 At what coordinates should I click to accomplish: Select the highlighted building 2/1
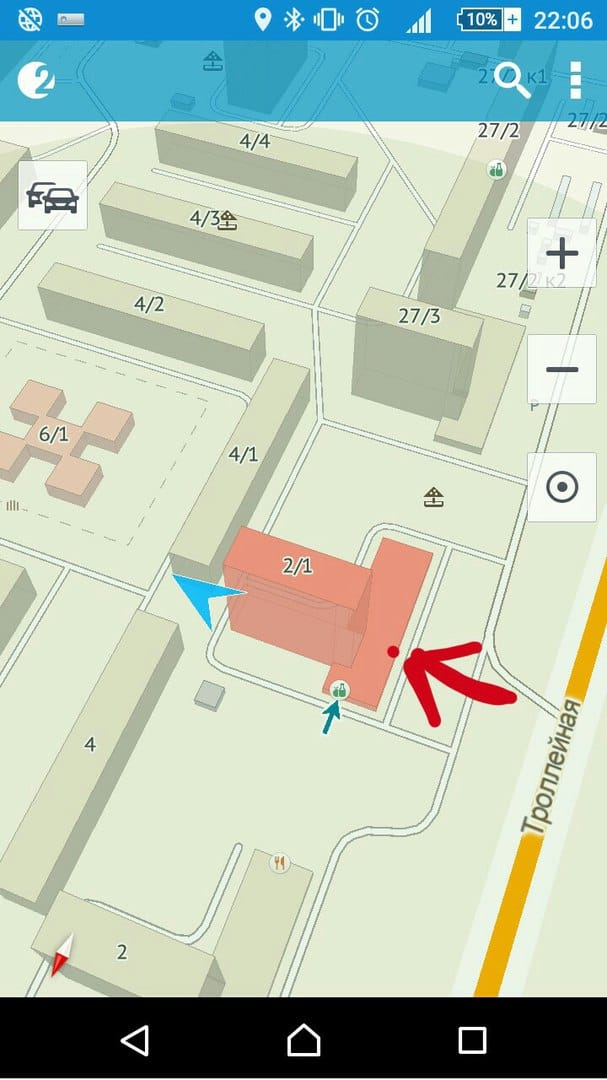tap(298, 566)
